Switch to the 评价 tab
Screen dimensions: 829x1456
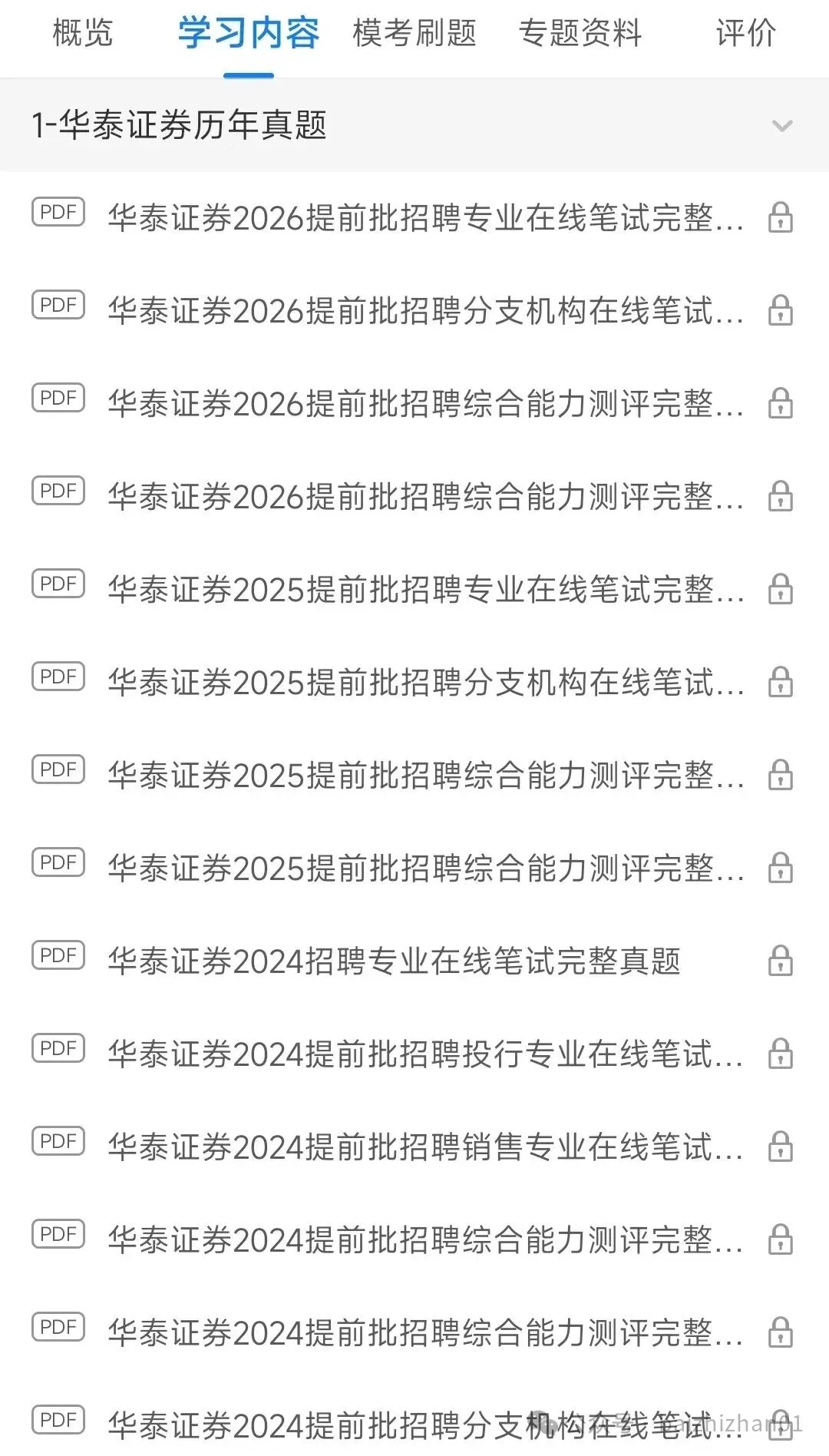pos(746,34)
